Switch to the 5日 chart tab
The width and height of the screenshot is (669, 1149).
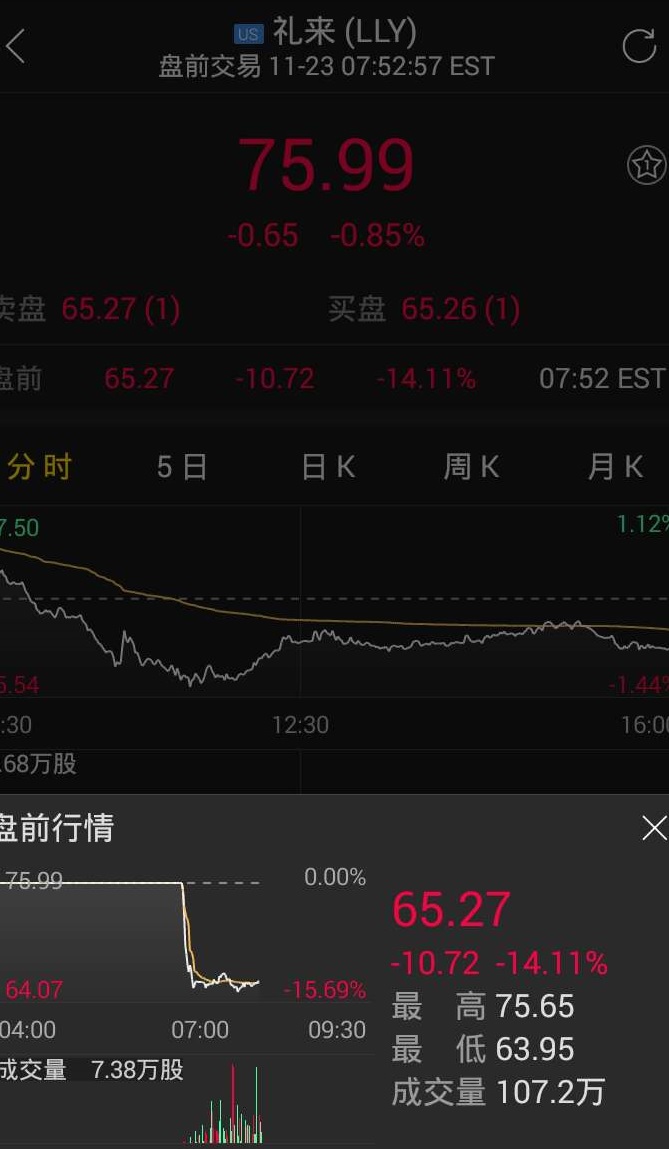click(x=182, y=467)
